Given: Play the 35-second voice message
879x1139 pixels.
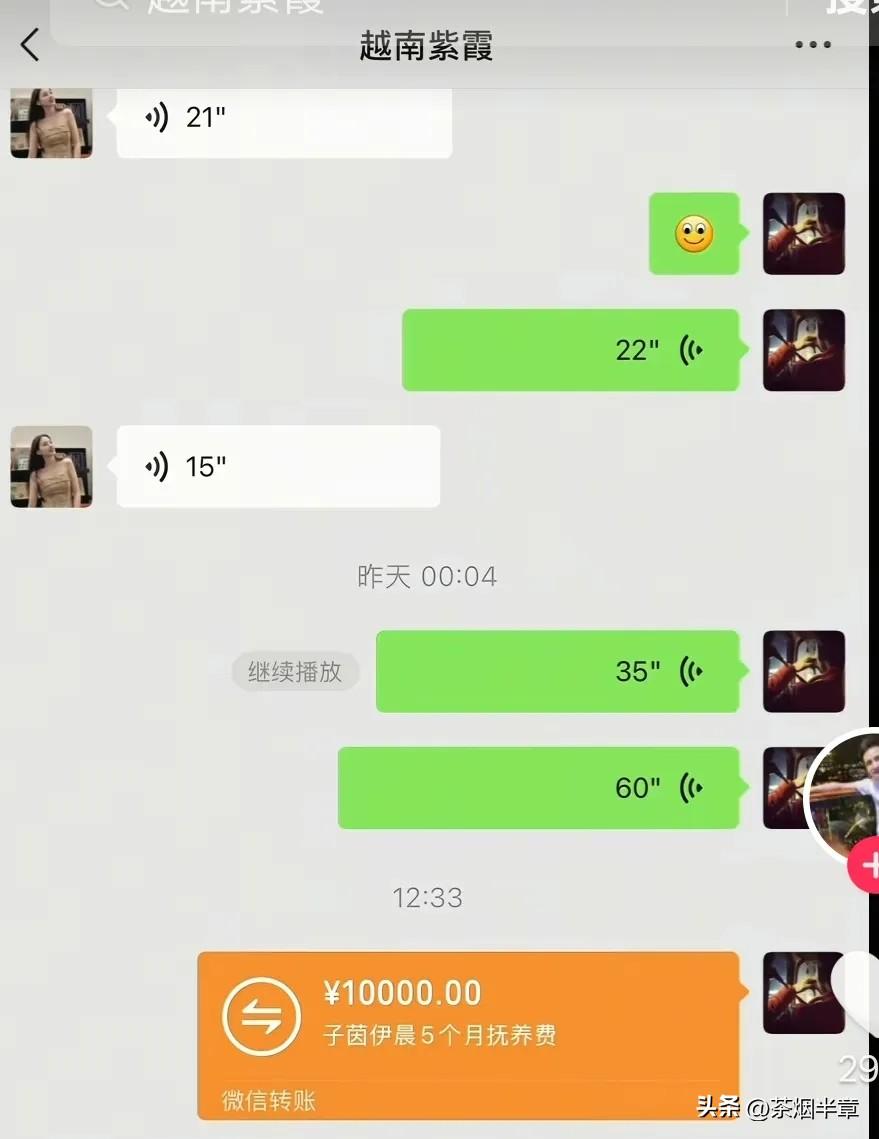Looking at the screenshot, I should coord(557,671).
